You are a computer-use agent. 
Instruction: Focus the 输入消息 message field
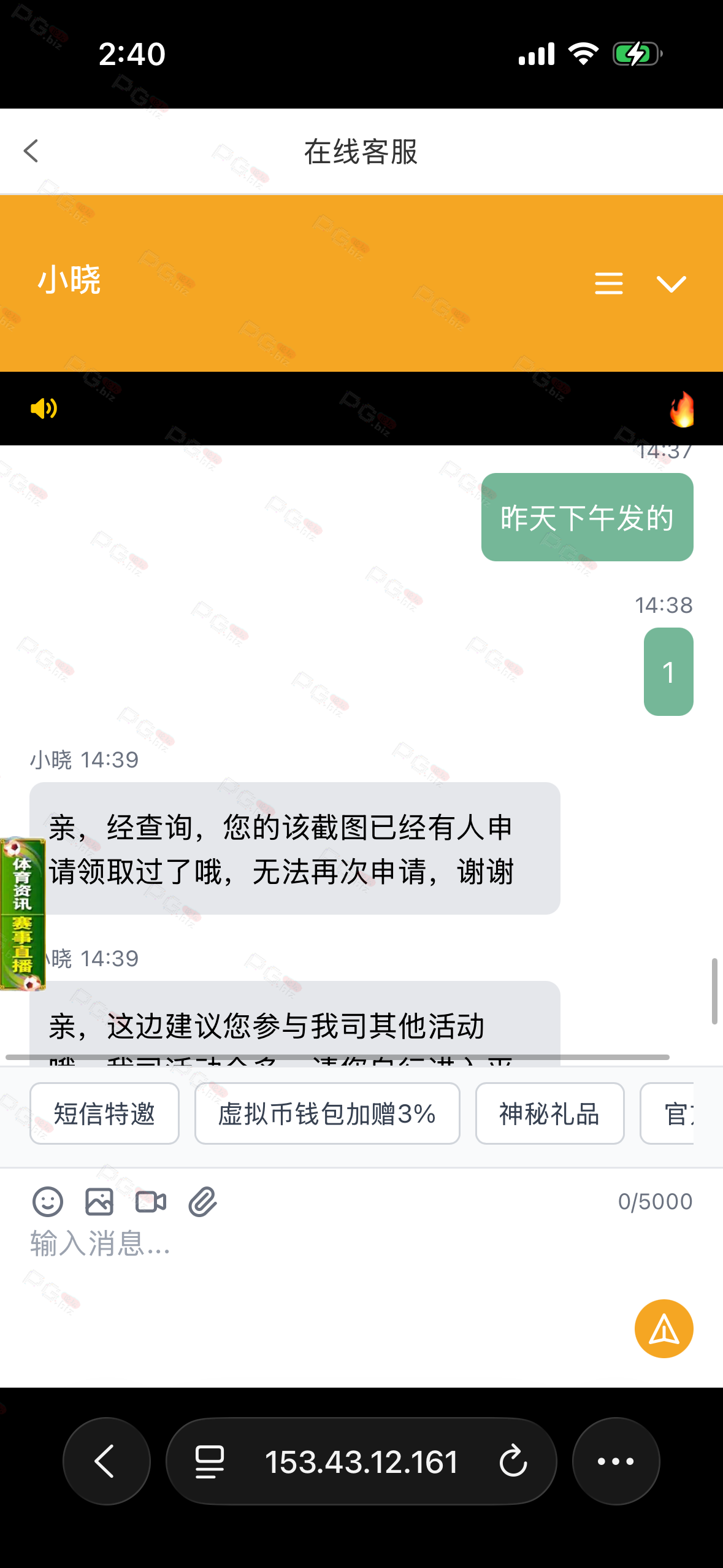click(x=307, y=1245)
